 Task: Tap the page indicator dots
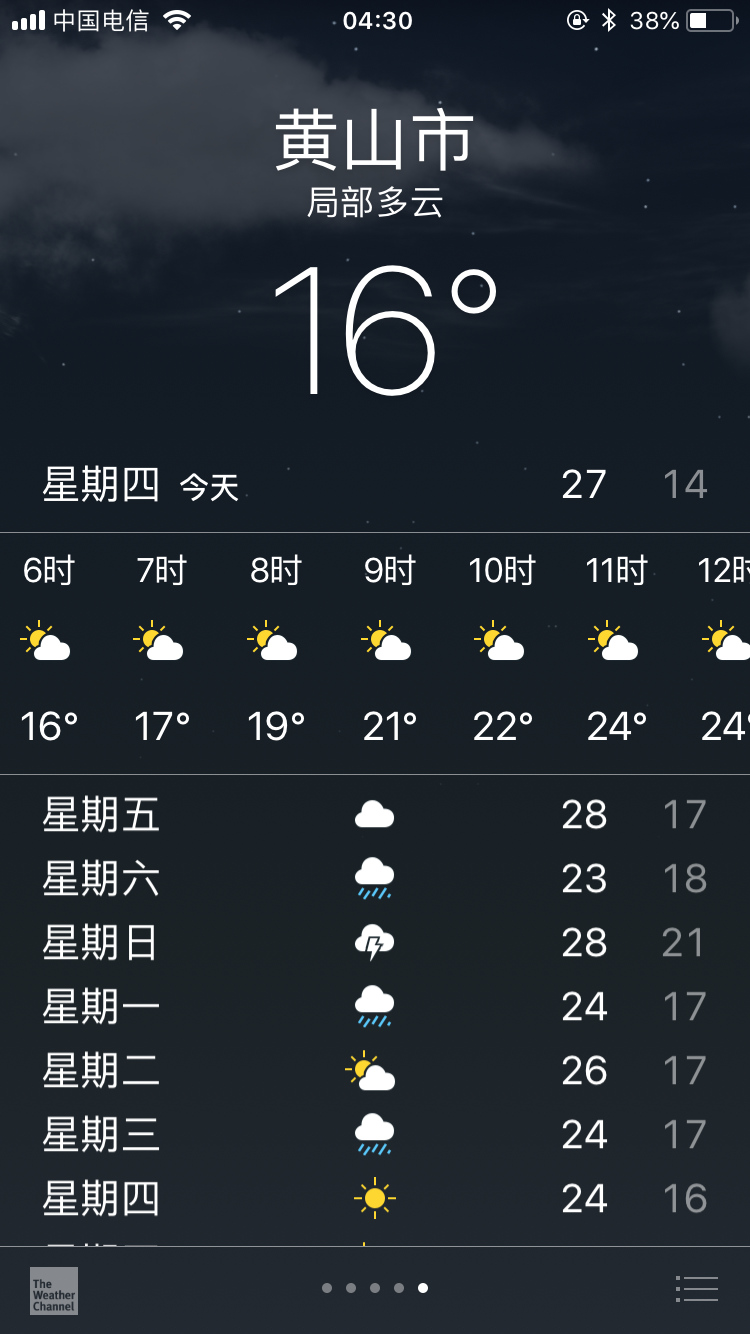pyautogui.click(x=375, y=1288)
